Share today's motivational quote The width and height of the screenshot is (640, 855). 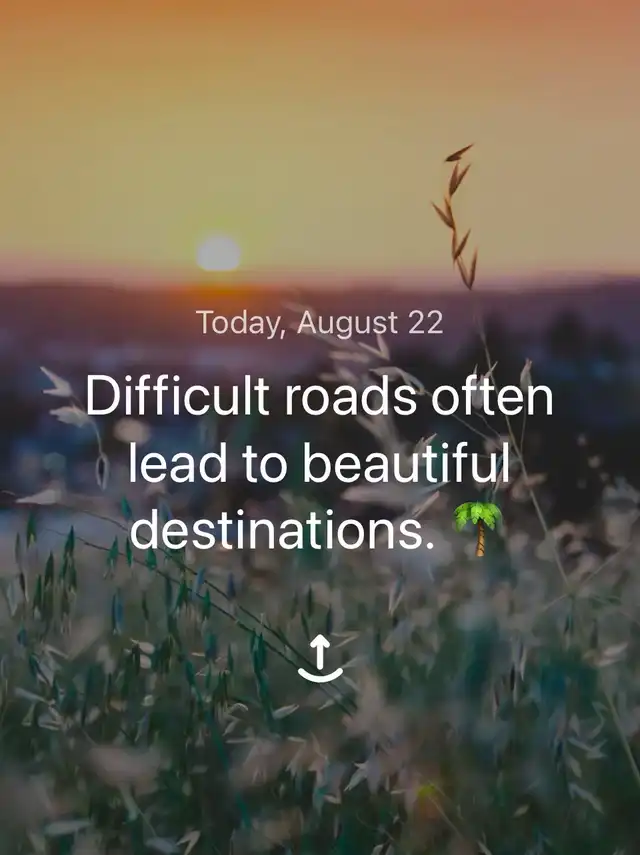[x=319, y=660]
